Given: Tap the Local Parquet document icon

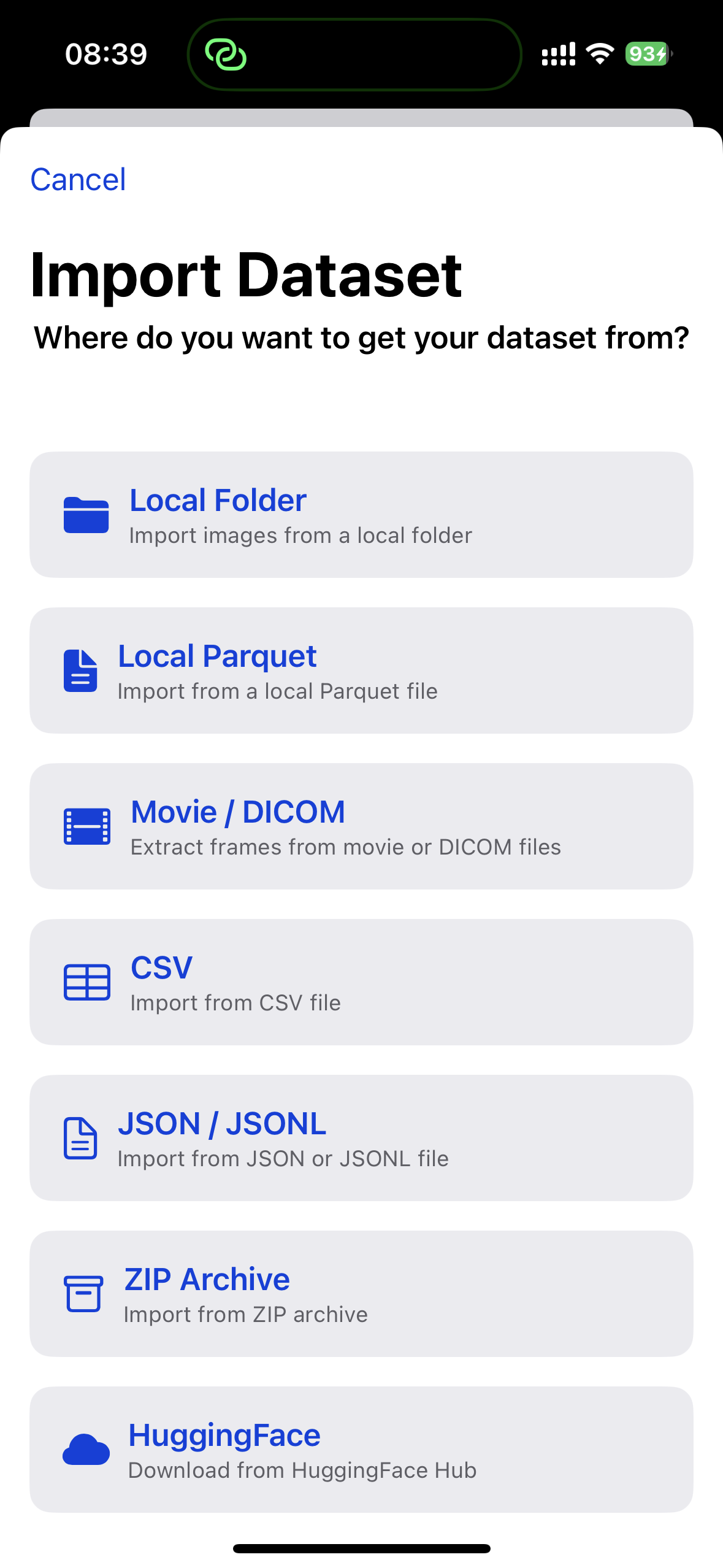Looking at the screenshot, I should 81,671.
